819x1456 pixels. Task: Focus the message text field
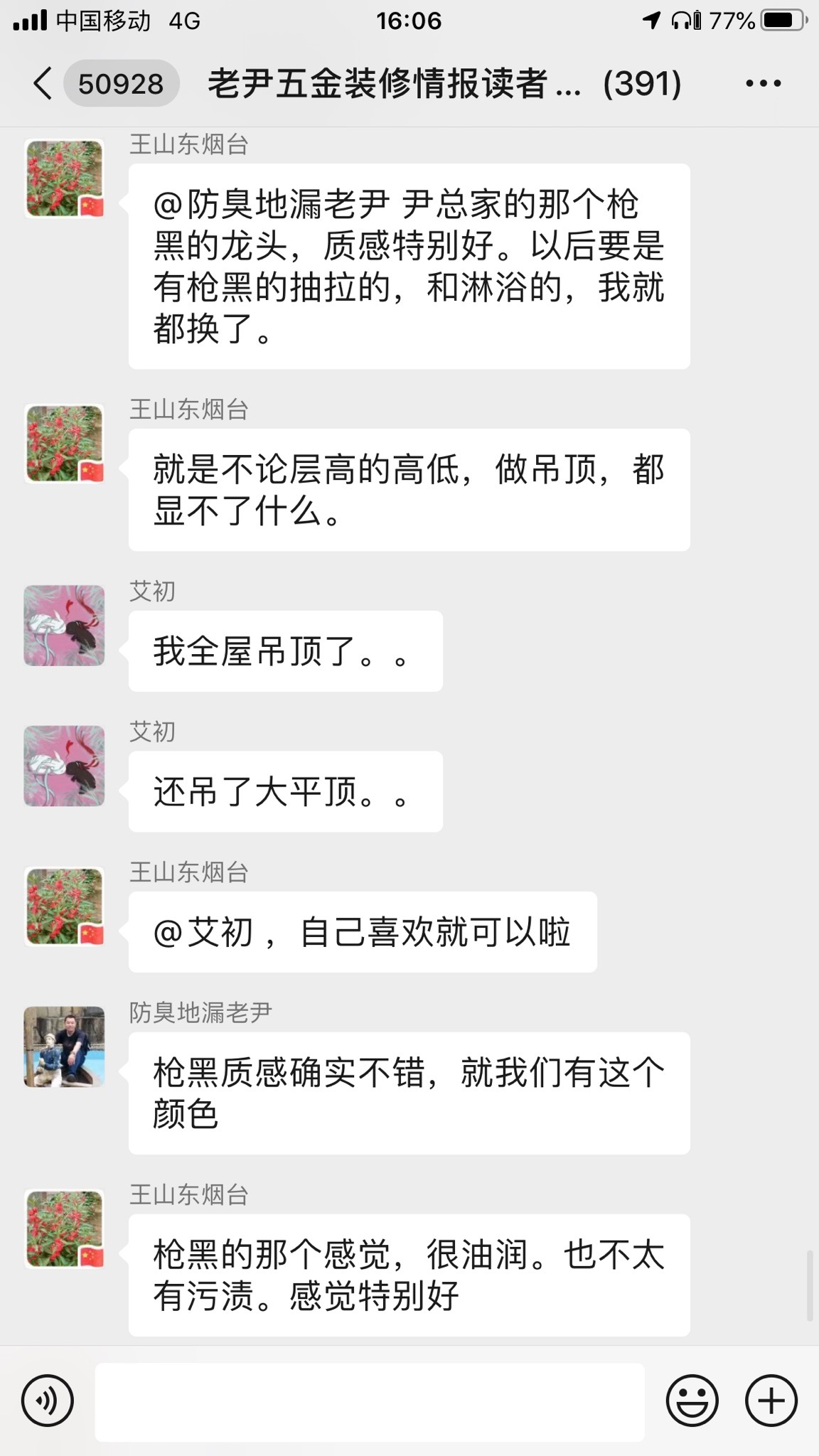pos(370,1402)
